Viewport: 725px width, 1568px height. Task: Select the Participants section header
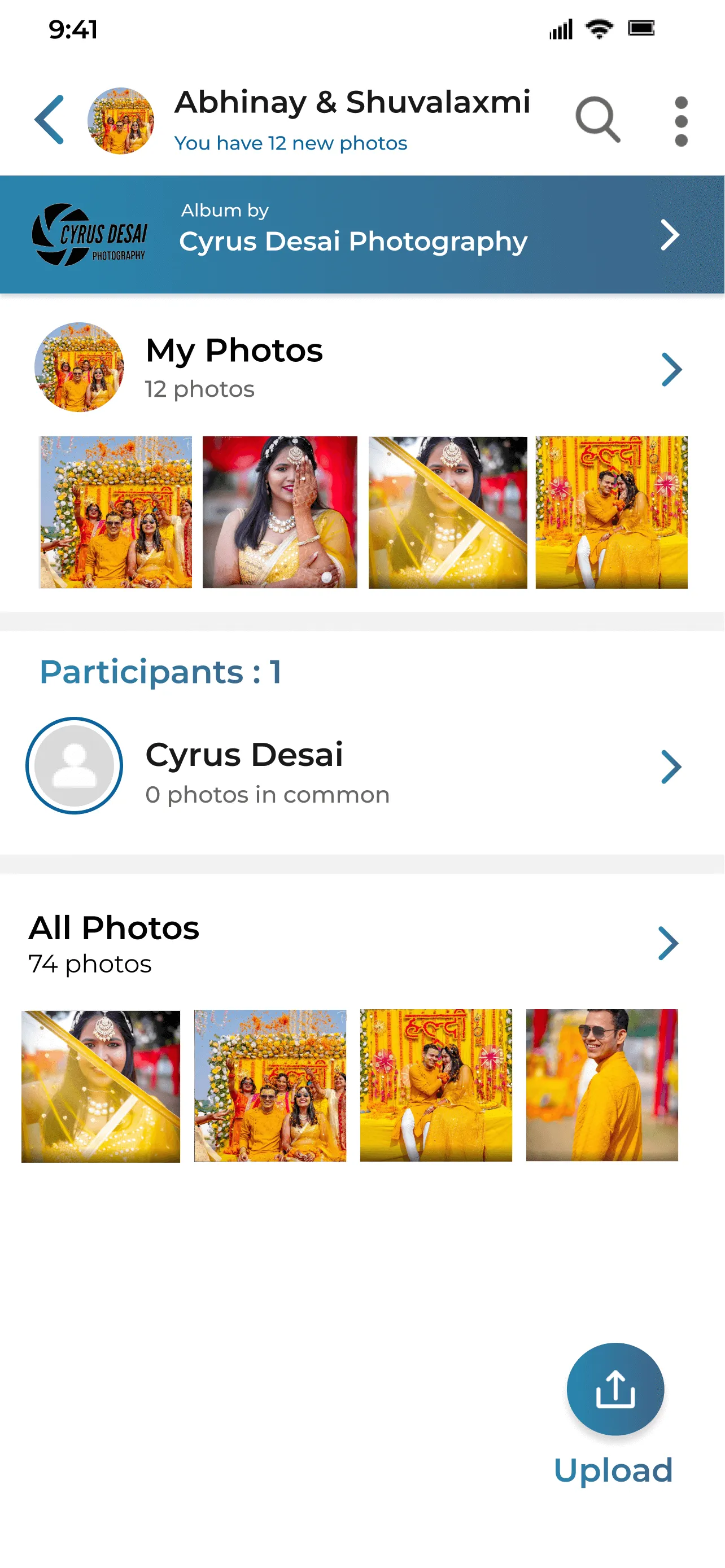161,671
